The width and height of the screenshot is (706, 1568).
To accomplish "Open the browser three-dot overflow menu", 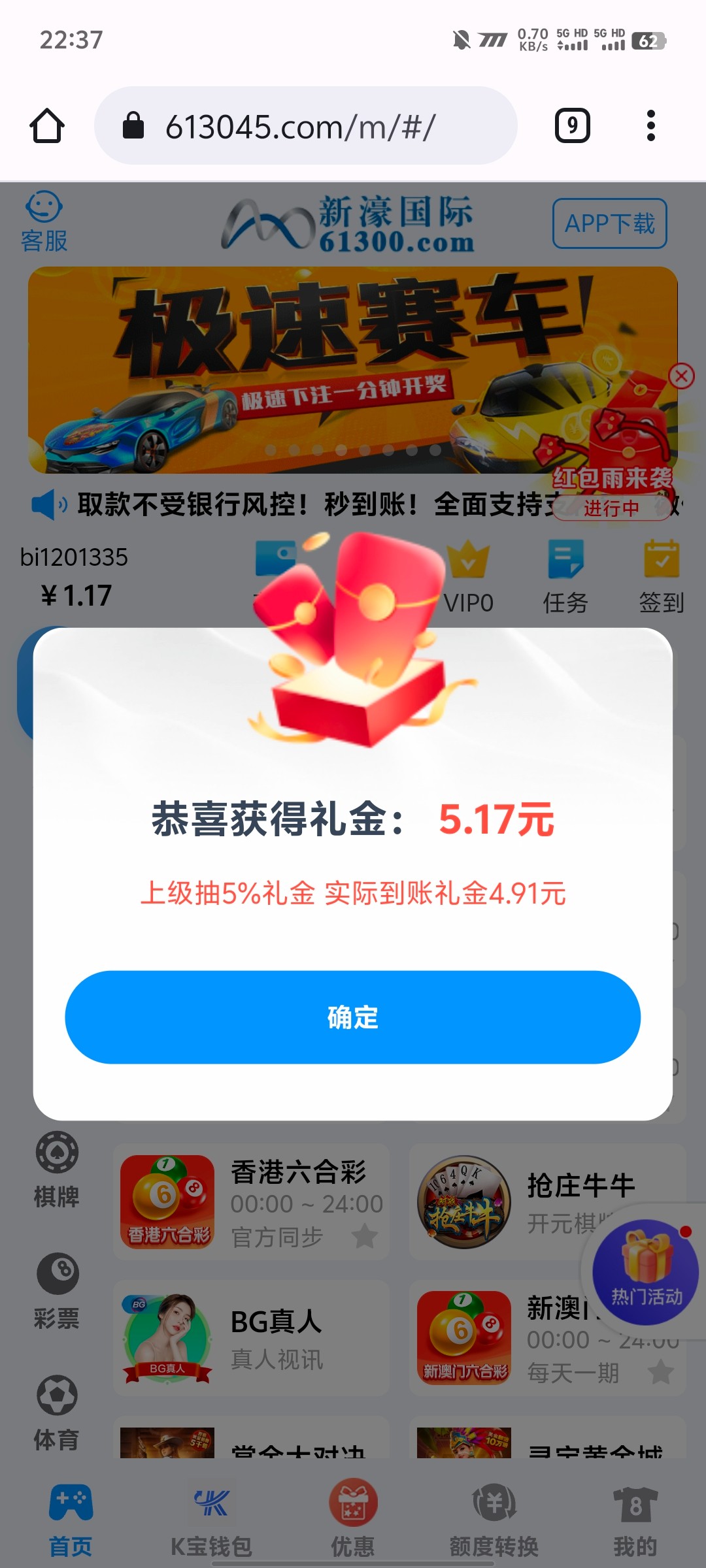I will 650,124.
